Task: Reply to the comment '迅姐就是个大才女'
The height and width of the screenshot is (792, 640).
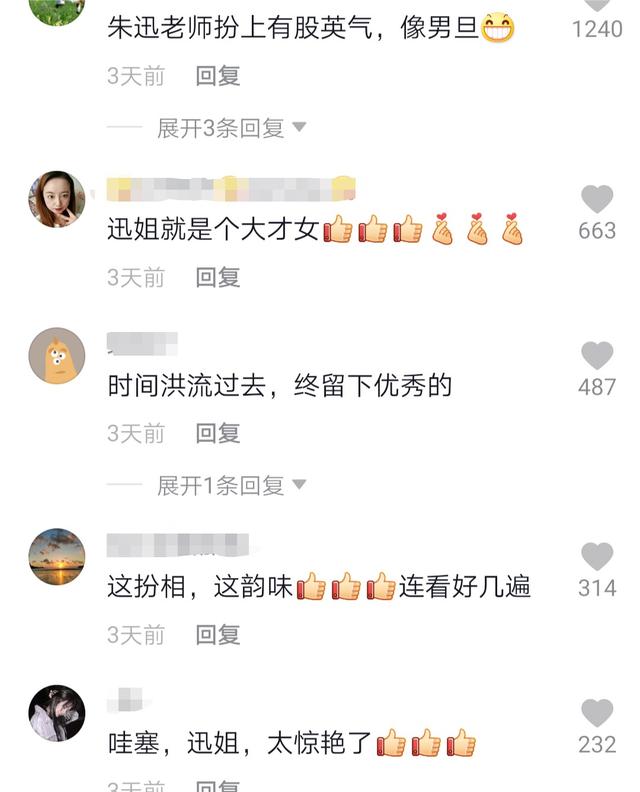Action: [218, 277]
